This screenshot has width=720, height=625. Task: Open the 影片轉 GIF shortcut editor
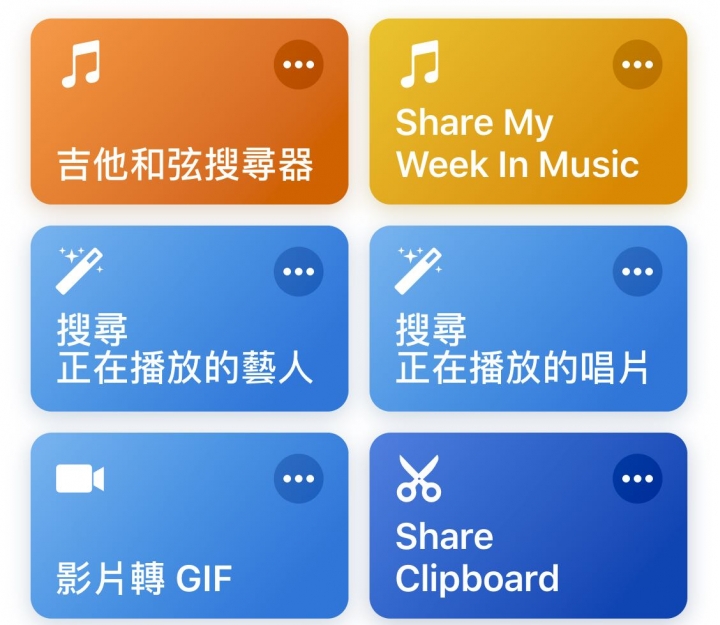pyautogui.click(x=298, y=479)
